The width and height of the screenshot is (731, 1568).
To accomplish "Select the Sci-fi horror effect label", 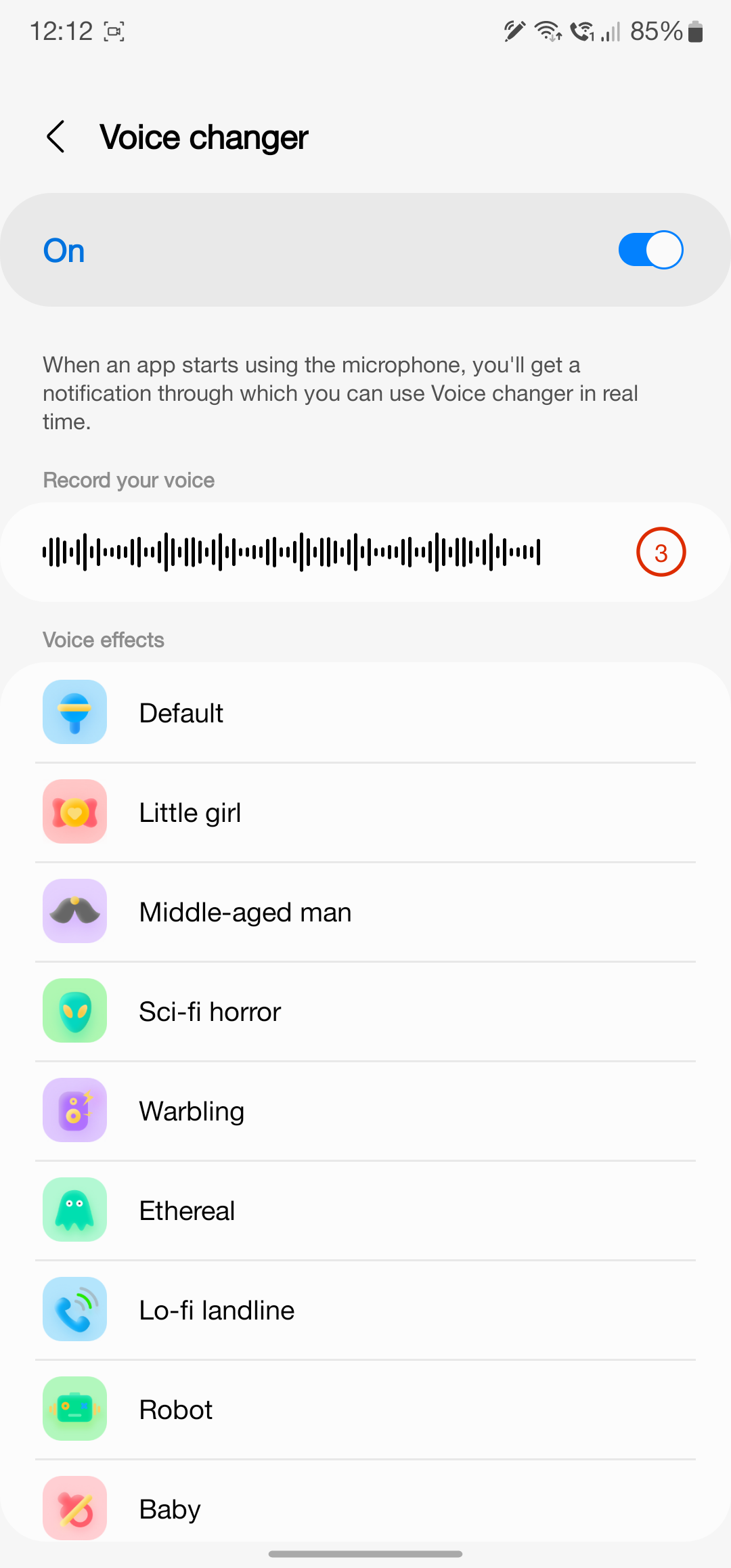I will click(210, 1011).
